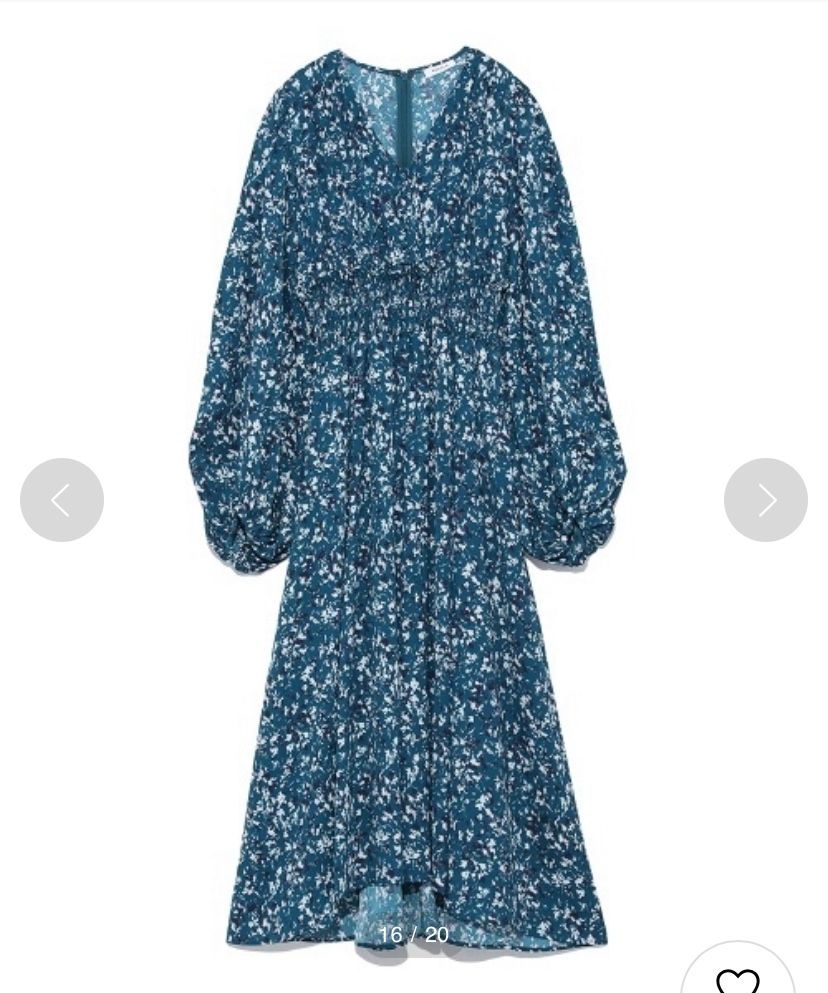Go to the next product image

pyautogui.click(x=765, y=500)
